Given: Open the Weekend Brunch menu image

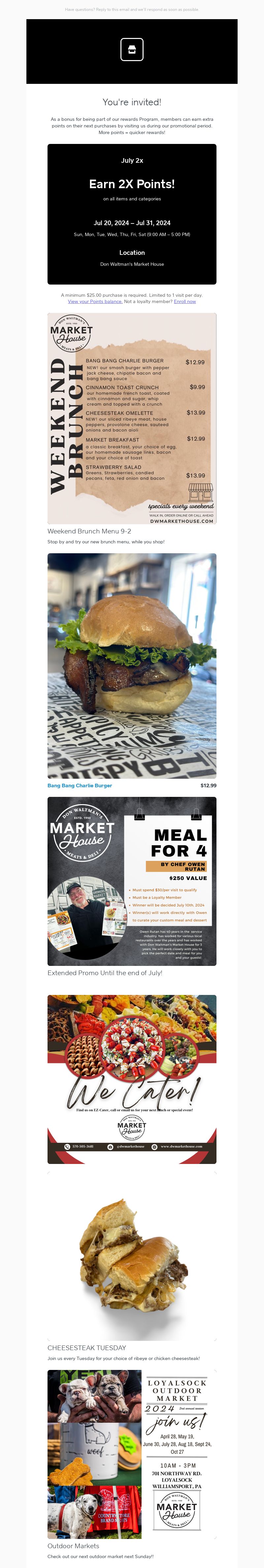Looking at the screenshot, I should click(x=132, y=418).
